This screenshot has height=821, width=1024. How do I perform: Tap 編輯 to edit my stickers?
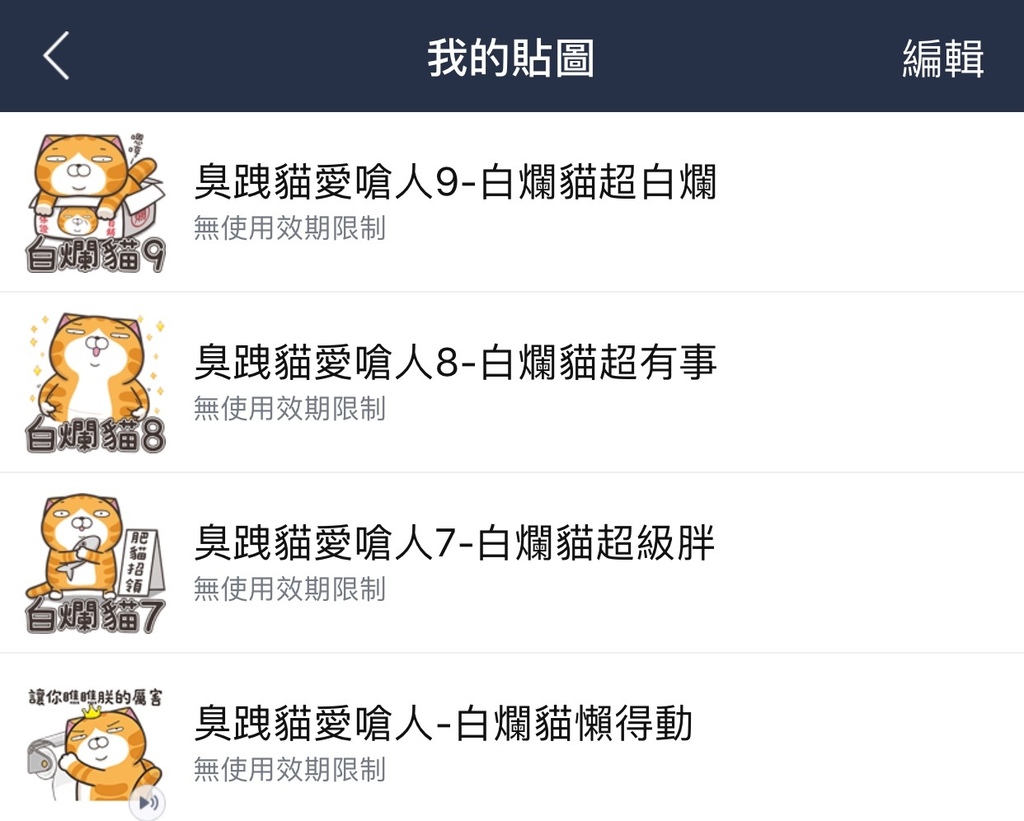point(942,58)
